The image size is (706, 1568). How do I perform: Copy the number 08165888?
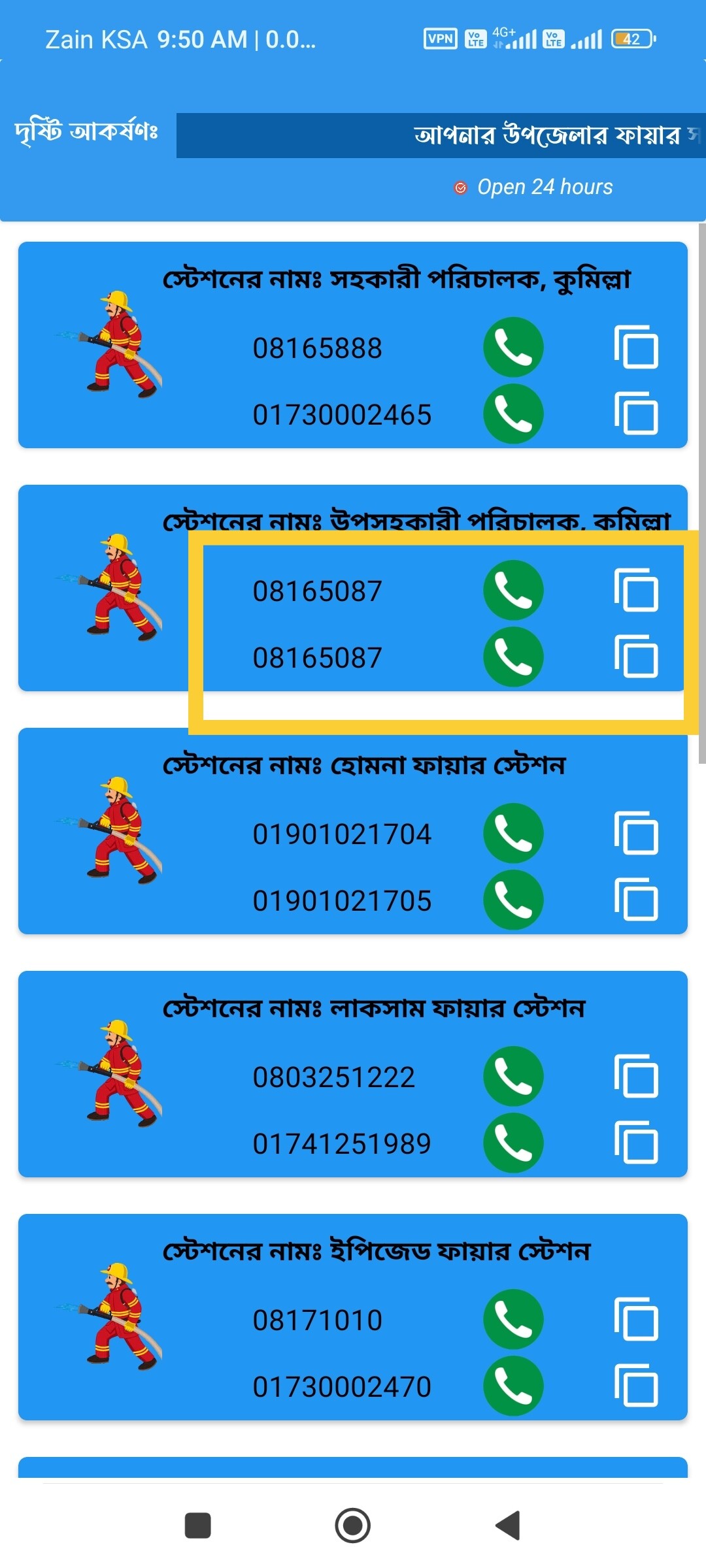pos(636,347)
